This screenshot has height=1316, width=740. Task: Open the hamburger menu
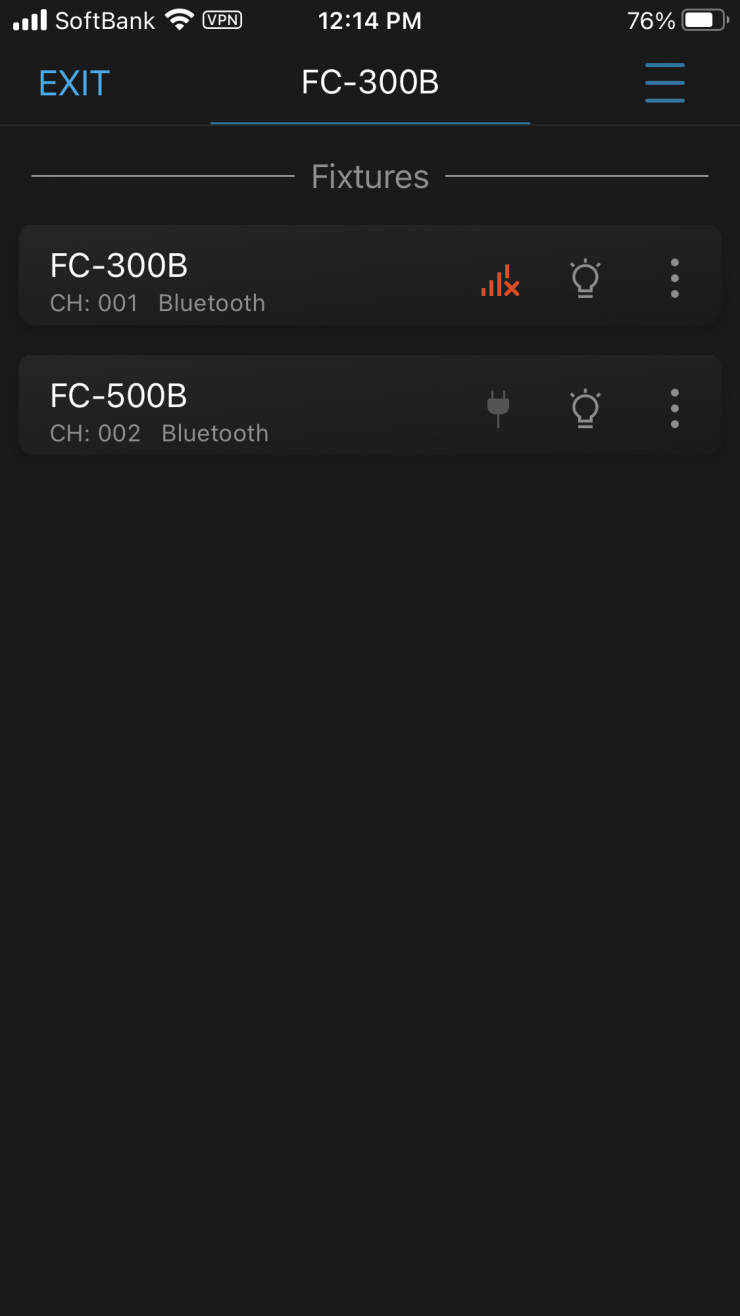pos(665,83)
